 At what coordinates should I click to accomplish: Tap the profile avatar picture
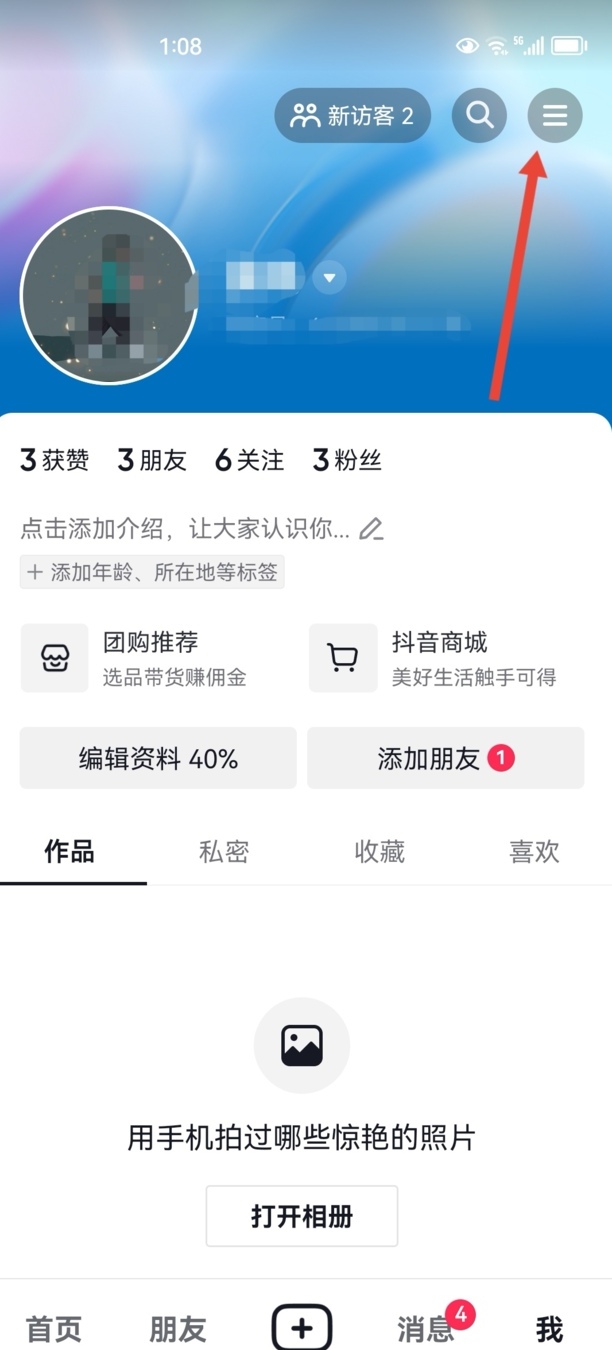click(109, 296)
